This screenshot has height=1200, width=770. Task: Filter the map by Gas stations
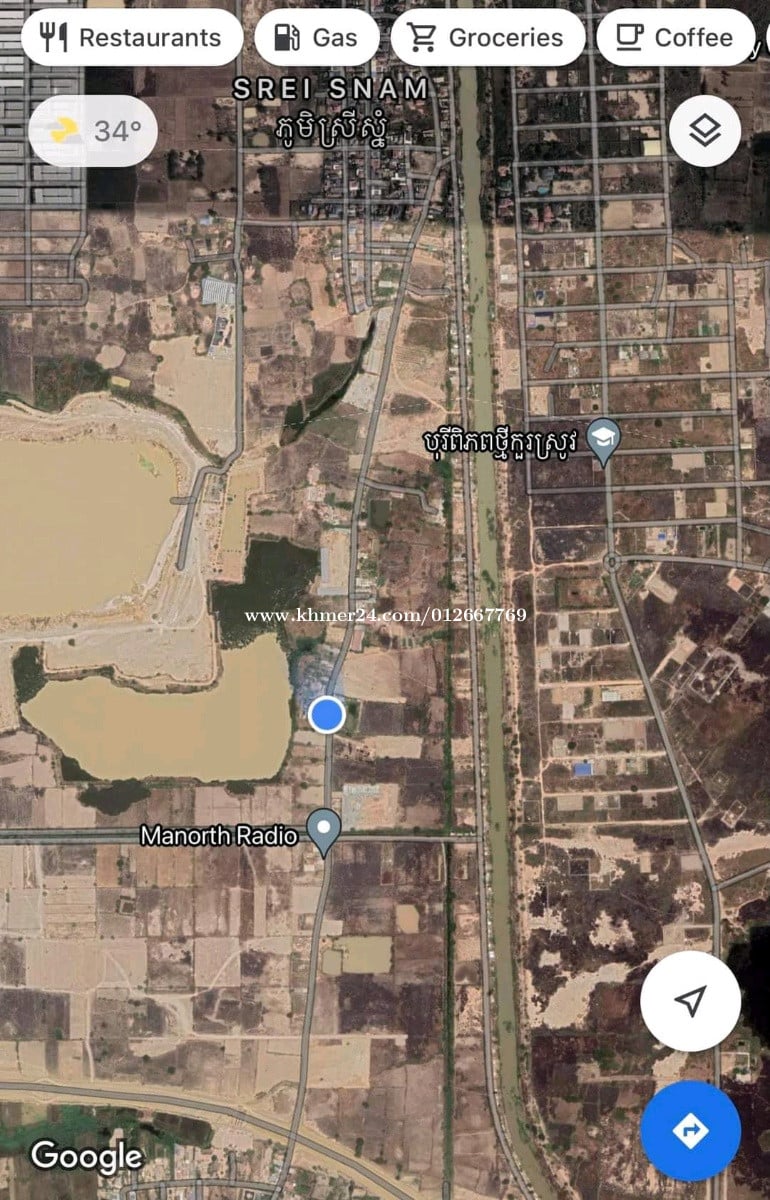coord(316,38)
